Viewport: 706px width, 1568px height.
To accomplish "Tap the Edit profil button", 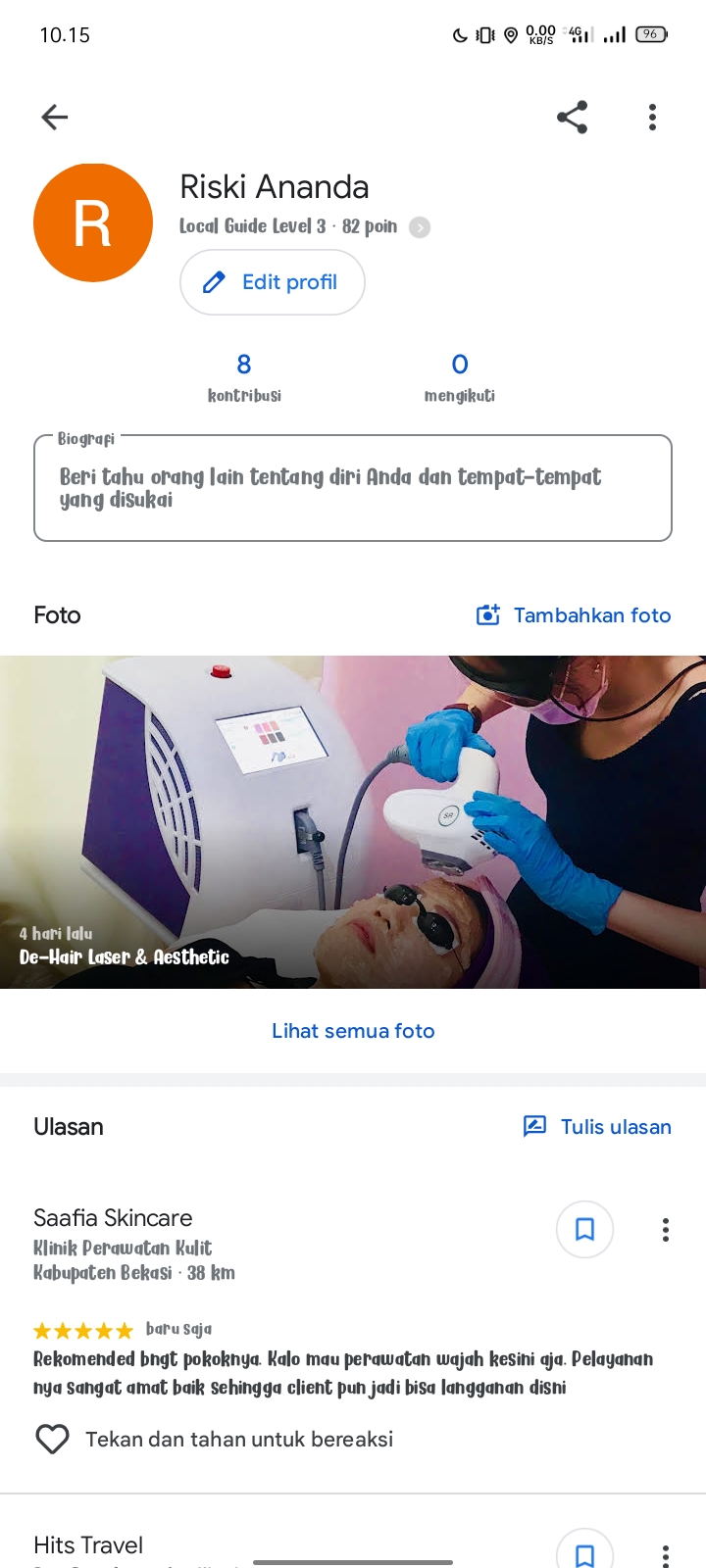I will coord(273,282).
